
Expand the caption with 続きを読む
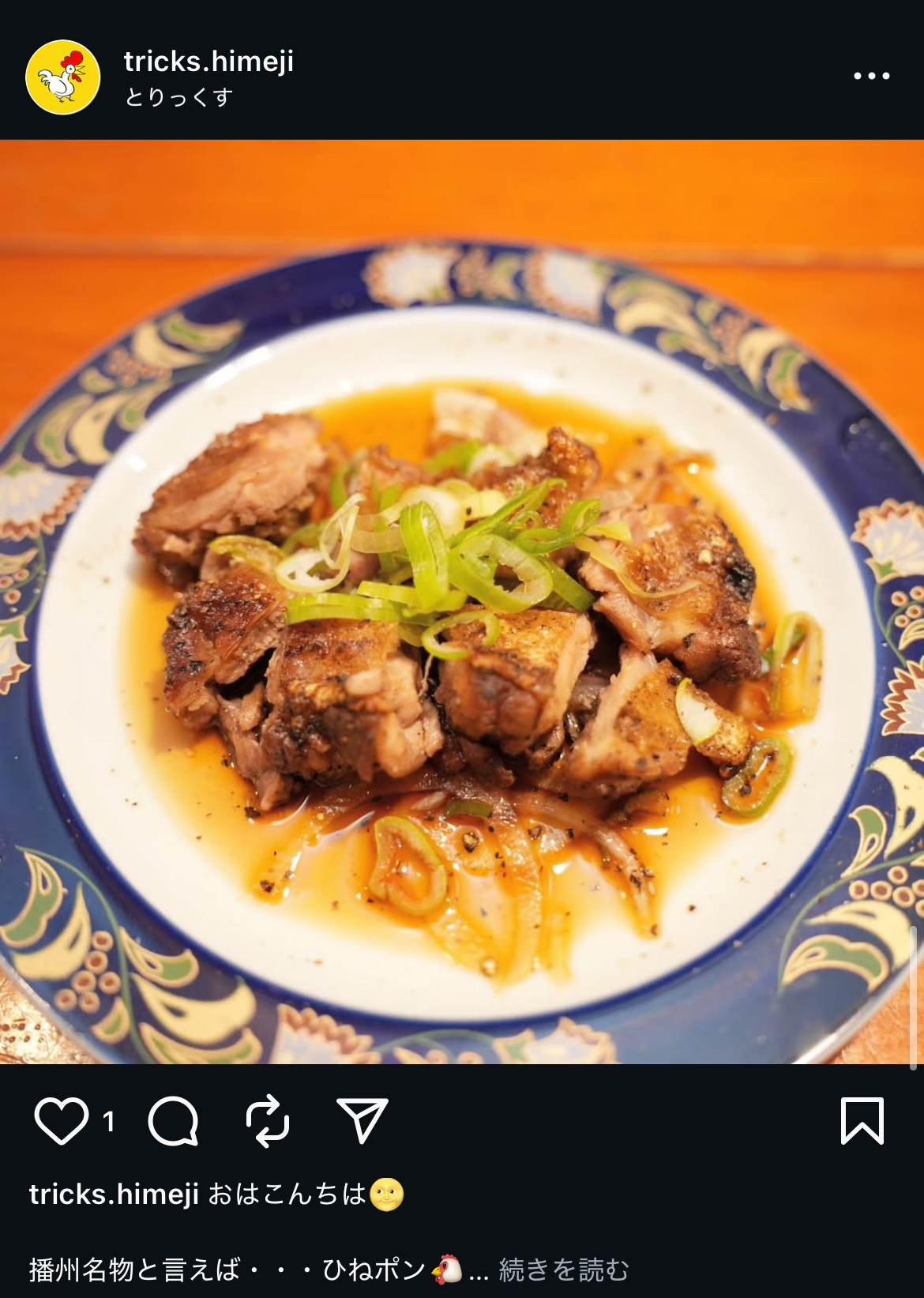[x=564, y=1270]
